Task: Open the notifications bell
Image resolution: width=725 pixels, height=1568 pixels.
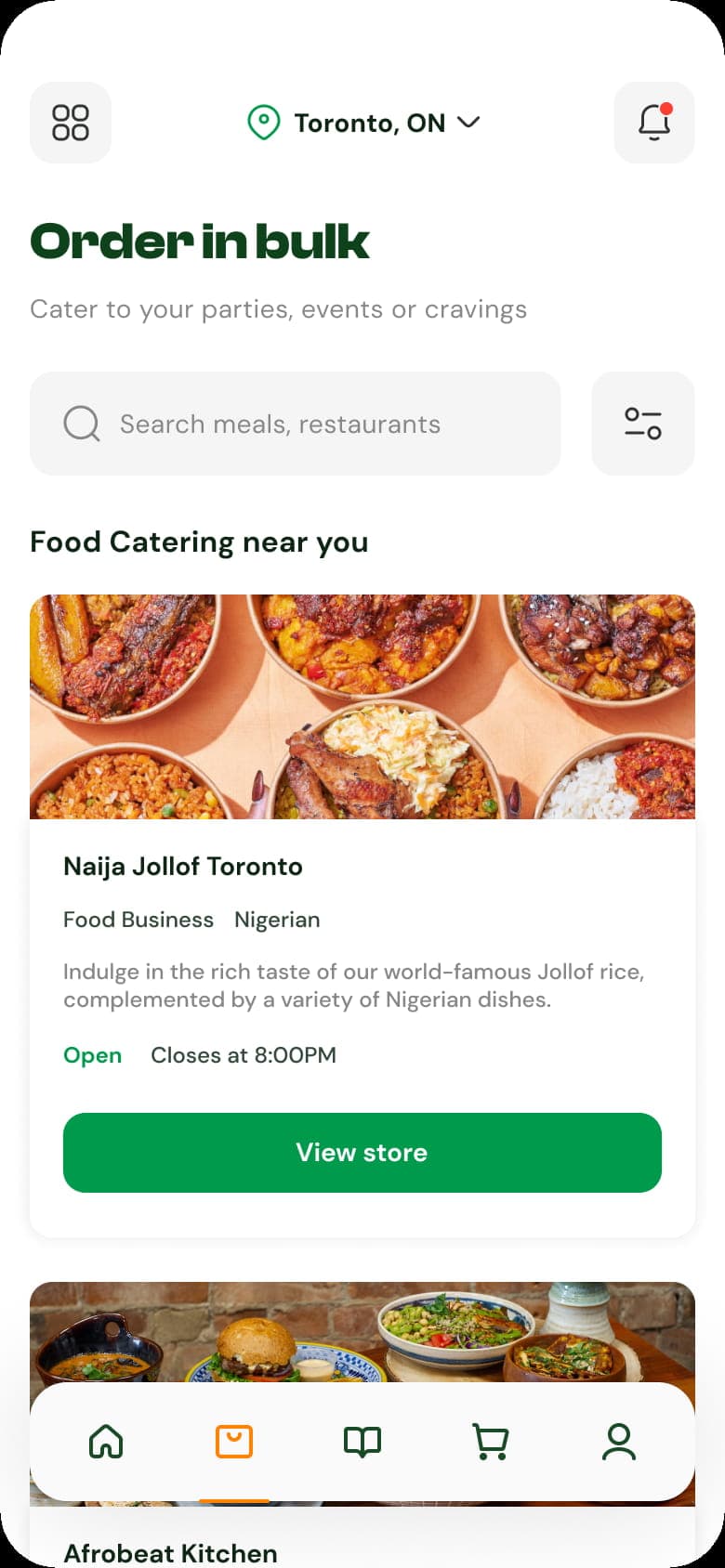Action: [x=653, y=123]
